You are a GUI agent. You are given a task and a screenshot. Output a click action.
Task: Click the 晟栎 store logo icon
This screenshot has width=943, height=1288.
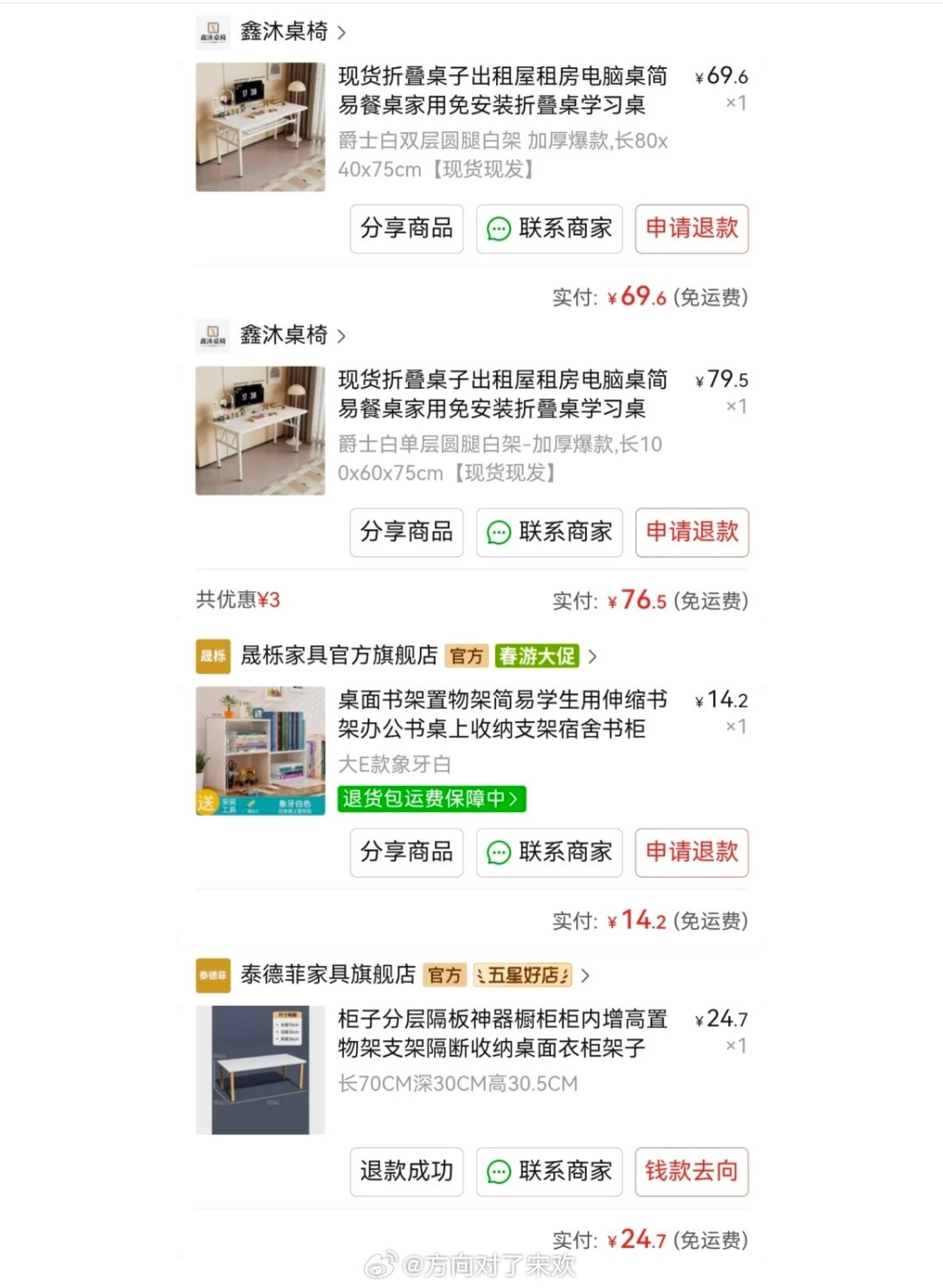pyautogui.click(x=213, y=657)
